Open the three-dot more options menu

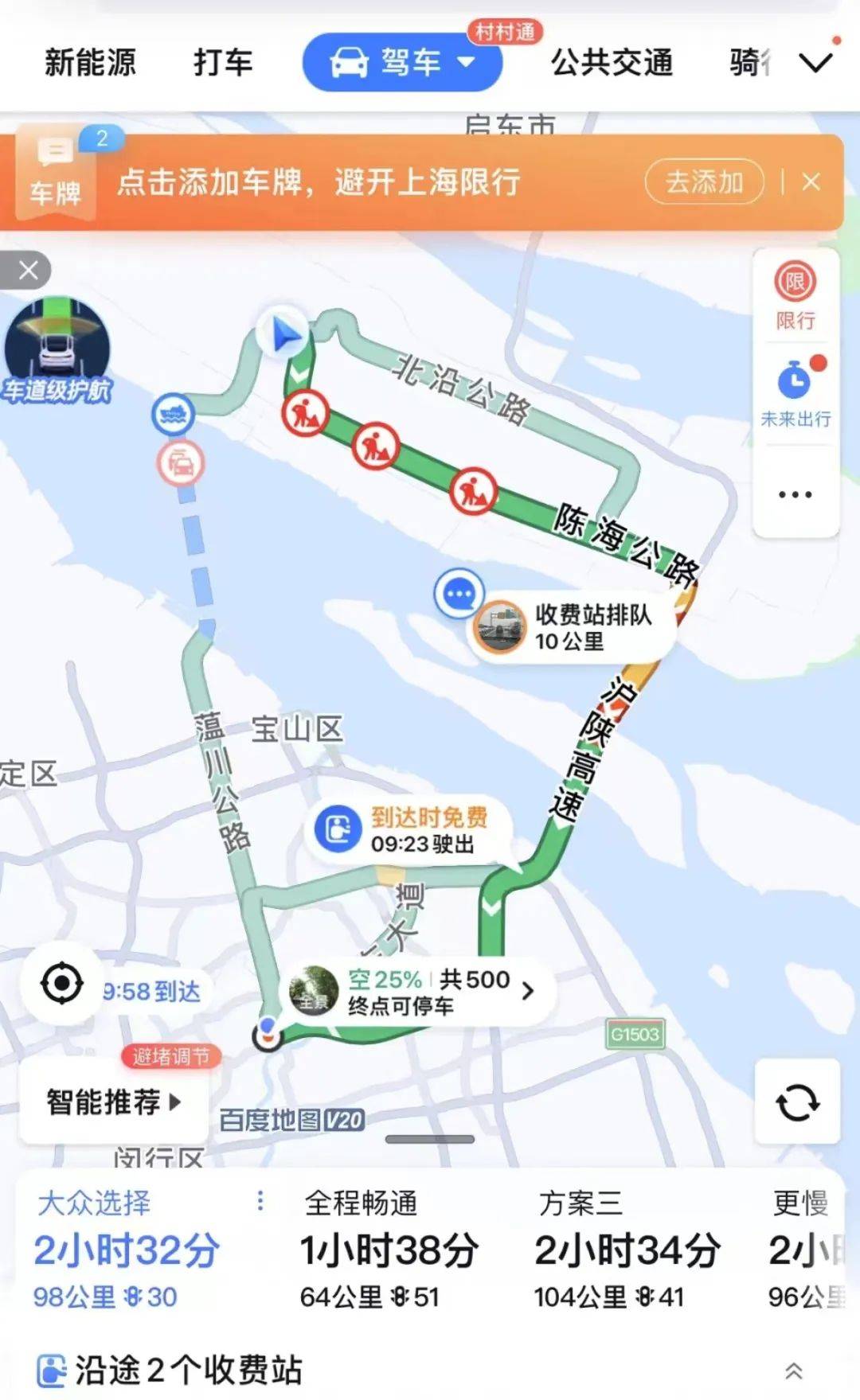point(795,494)
